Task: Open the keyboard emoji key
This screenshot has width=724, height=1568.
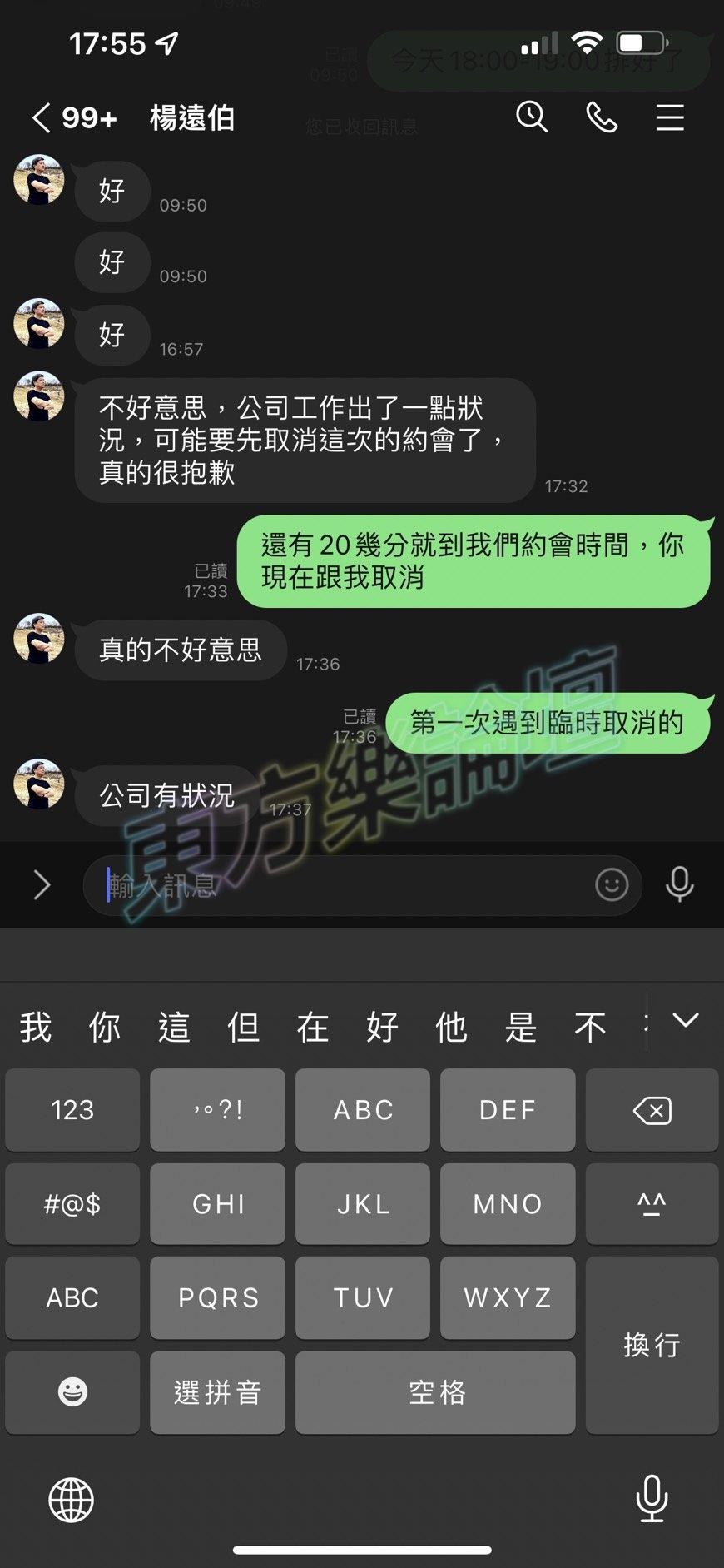Action: coord(72,1391)
